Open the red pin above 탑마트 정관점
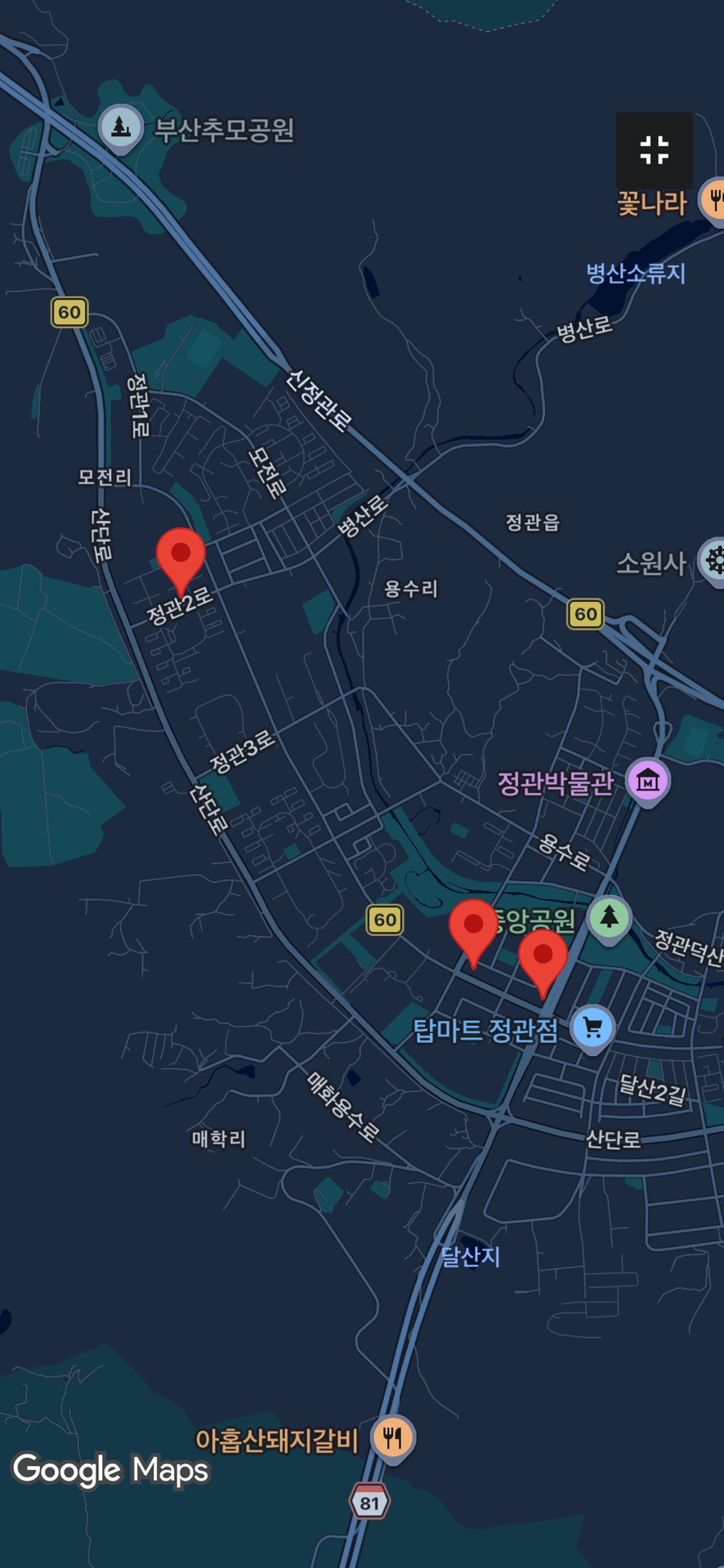The image size is (724, 1568). click(543, 956)
